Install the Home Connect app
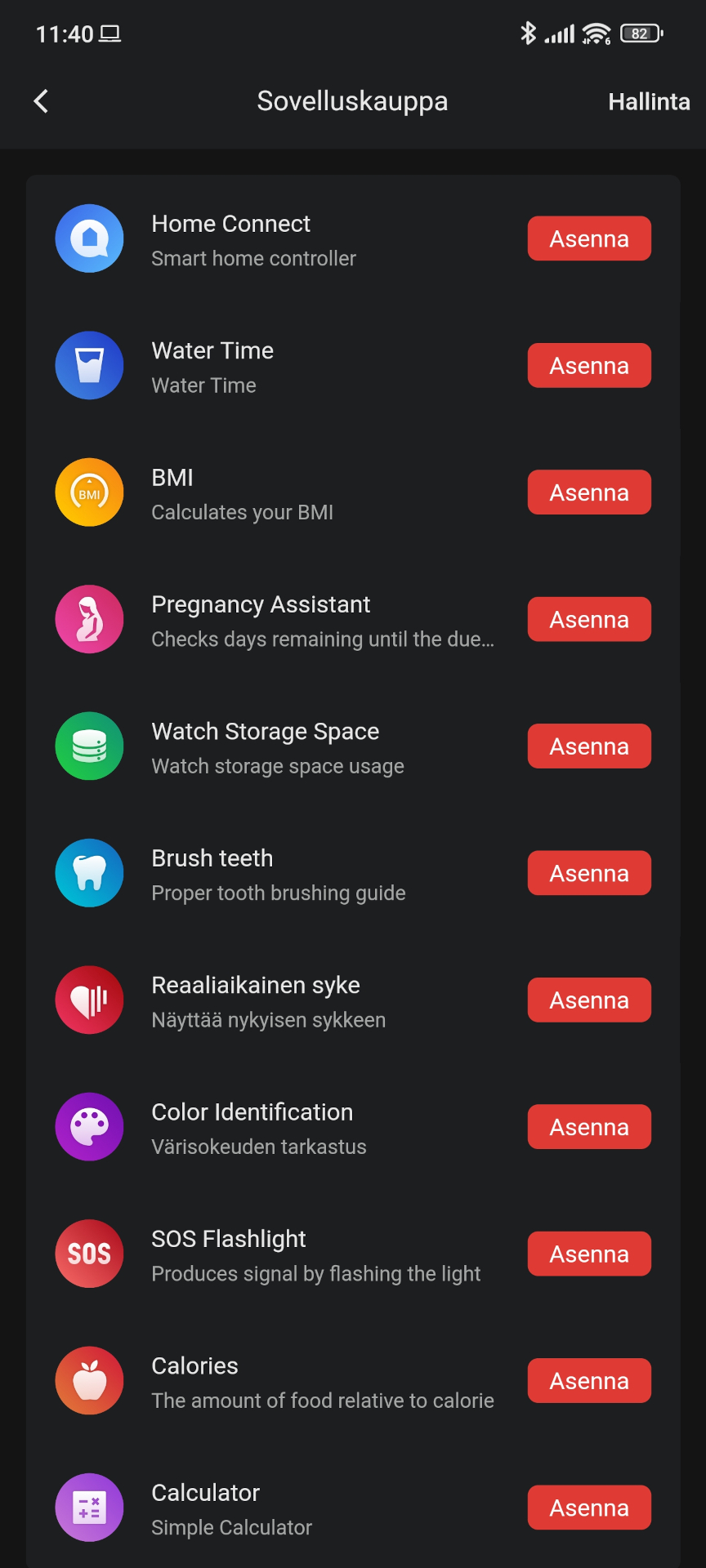The width and height of the screenshot is (706, 1568). click(x=589, y=238)
